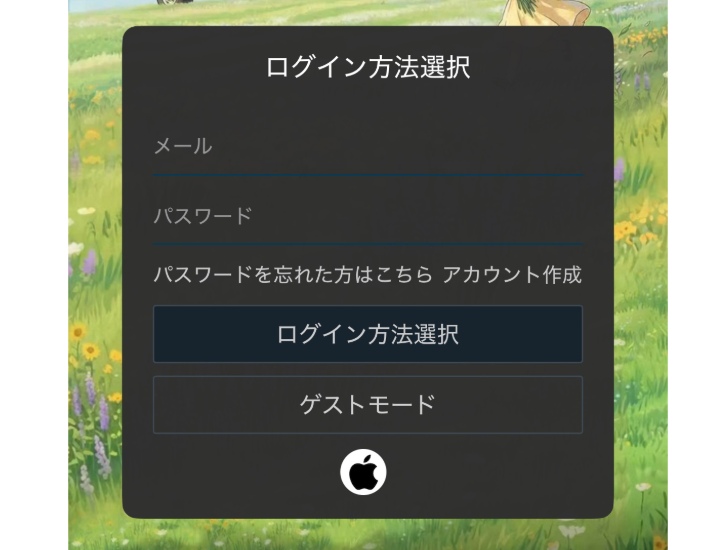Tap the ログイン方法選択 button

[x=367, y=334]
